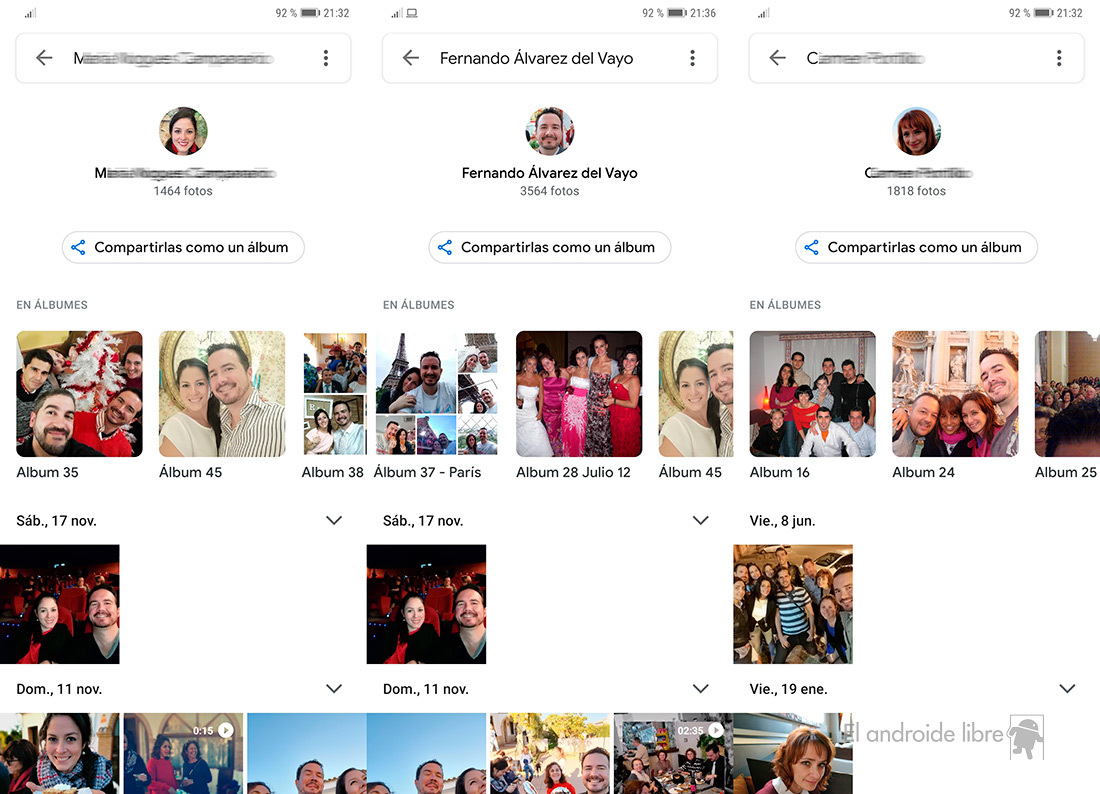The width and height of the screenshot is (1100, 794).
Task: Play the 0:15 video
Action: click(183, 753)
